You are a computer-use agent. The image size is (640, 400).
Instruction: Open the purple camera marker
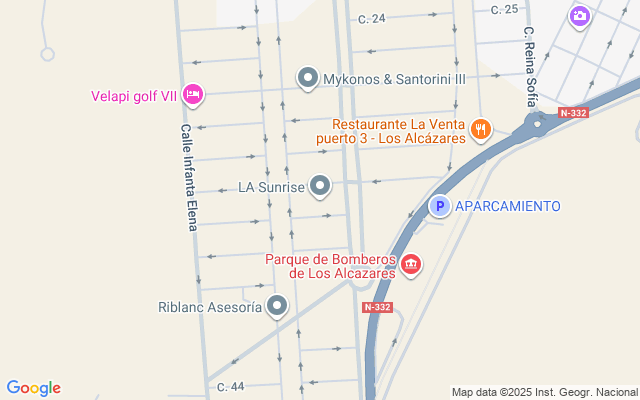pos(579,15)
